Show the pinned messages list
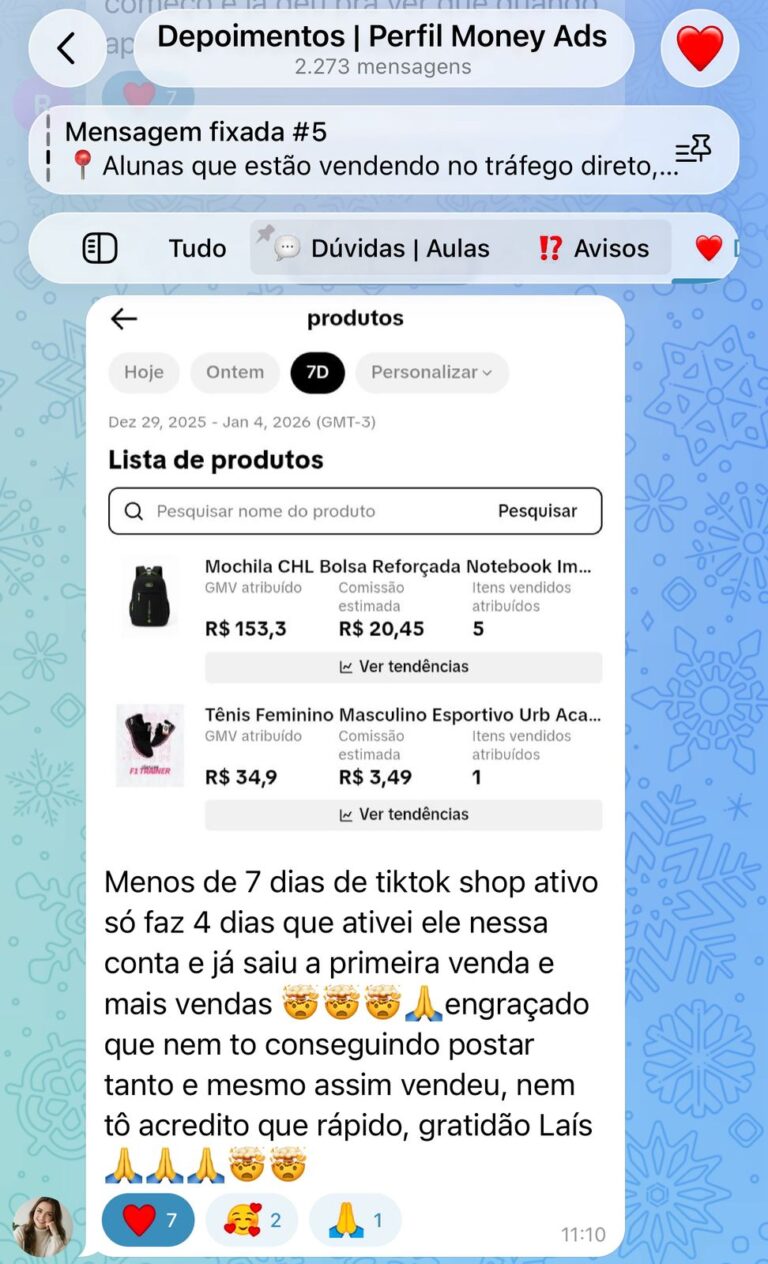 (693, 150)
